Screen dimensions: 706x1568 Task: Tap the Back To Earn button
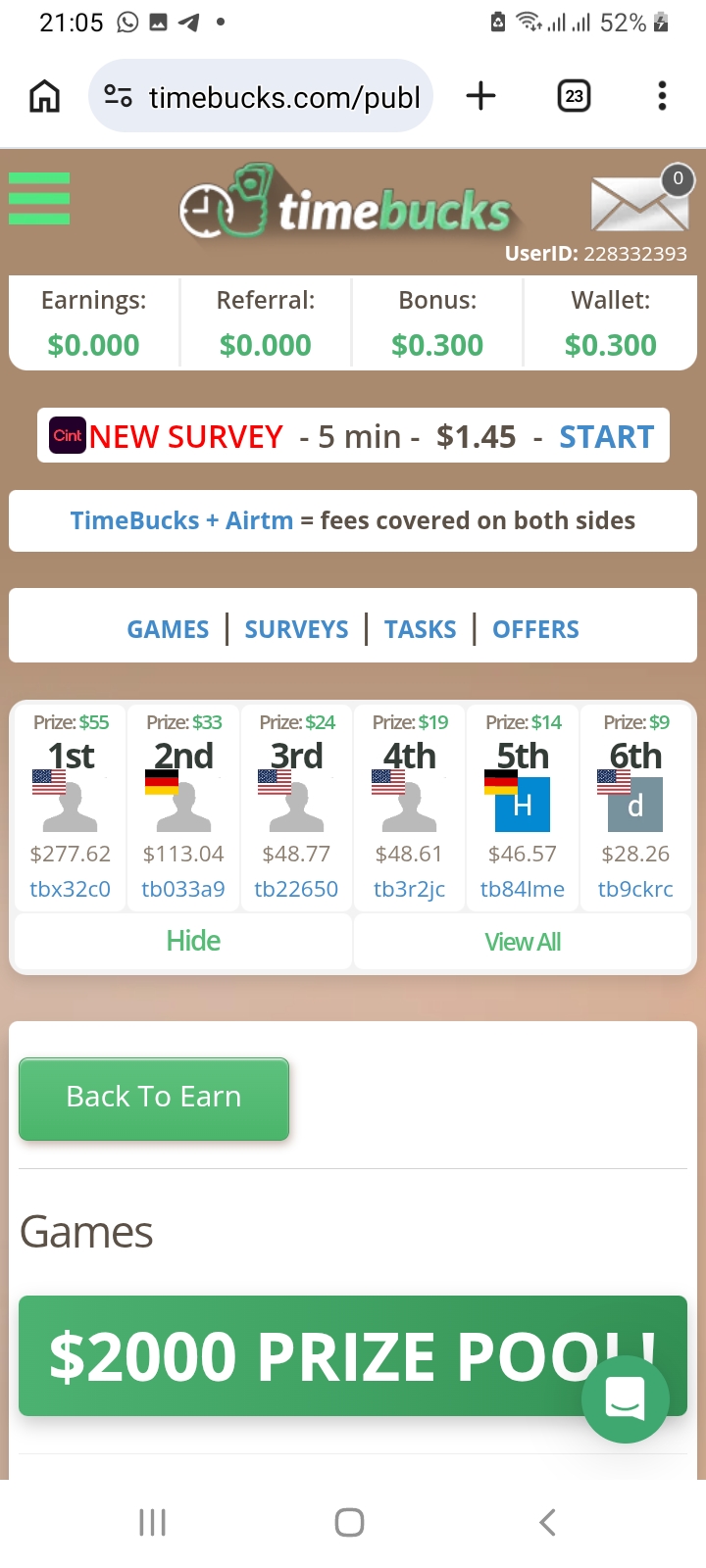154,1097
